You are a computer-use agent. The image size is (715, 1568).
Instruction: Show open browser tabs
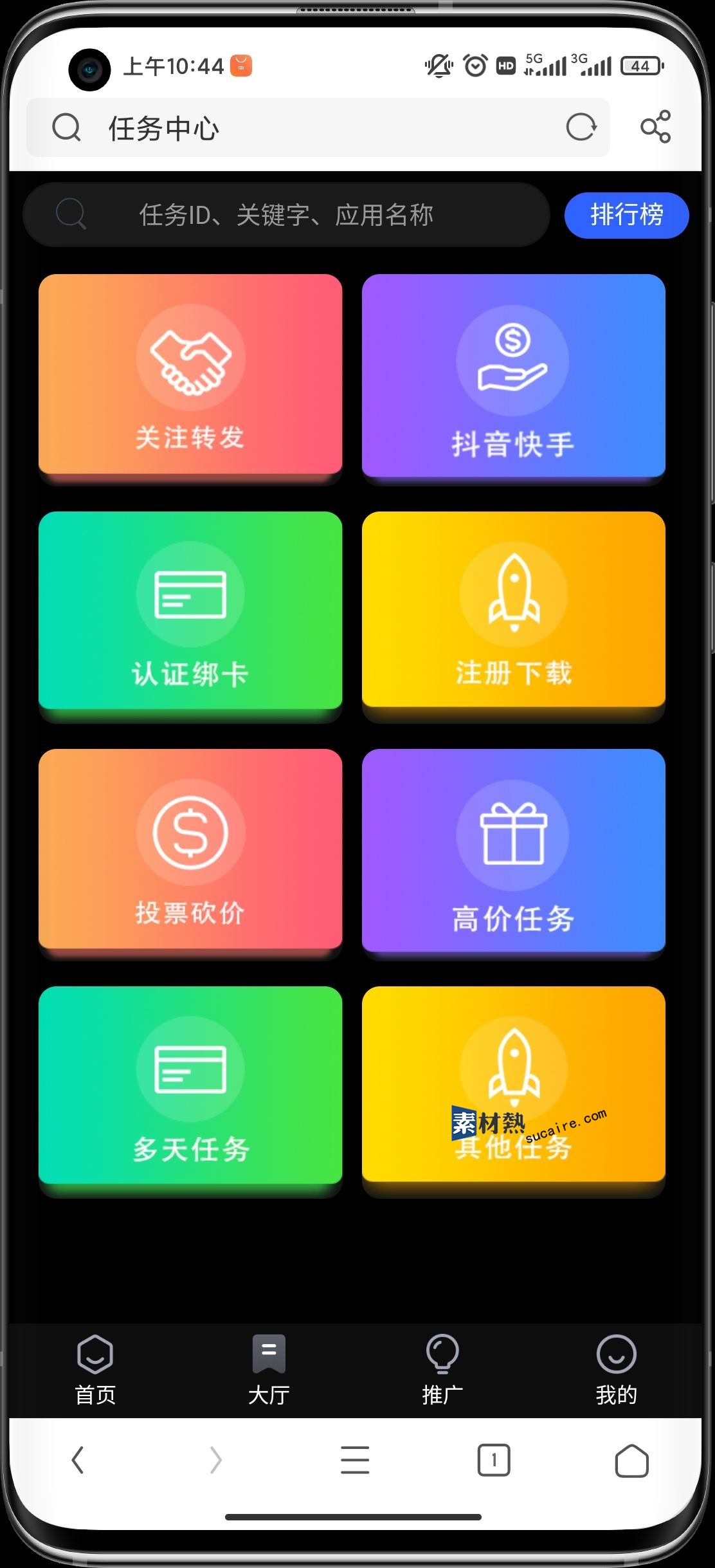coord(494,1460)
